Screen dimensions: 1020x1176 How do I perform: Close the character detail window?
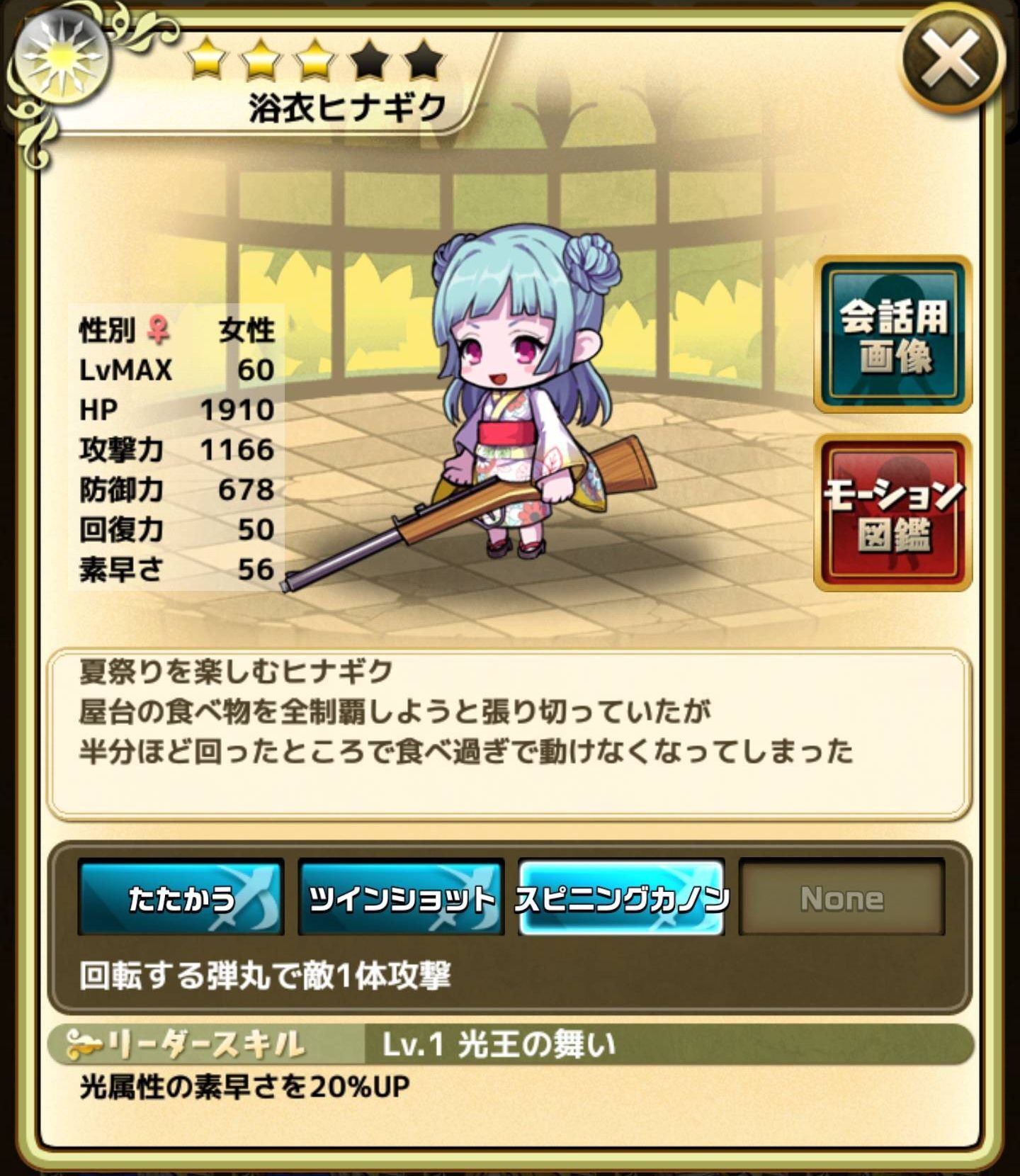952,60
